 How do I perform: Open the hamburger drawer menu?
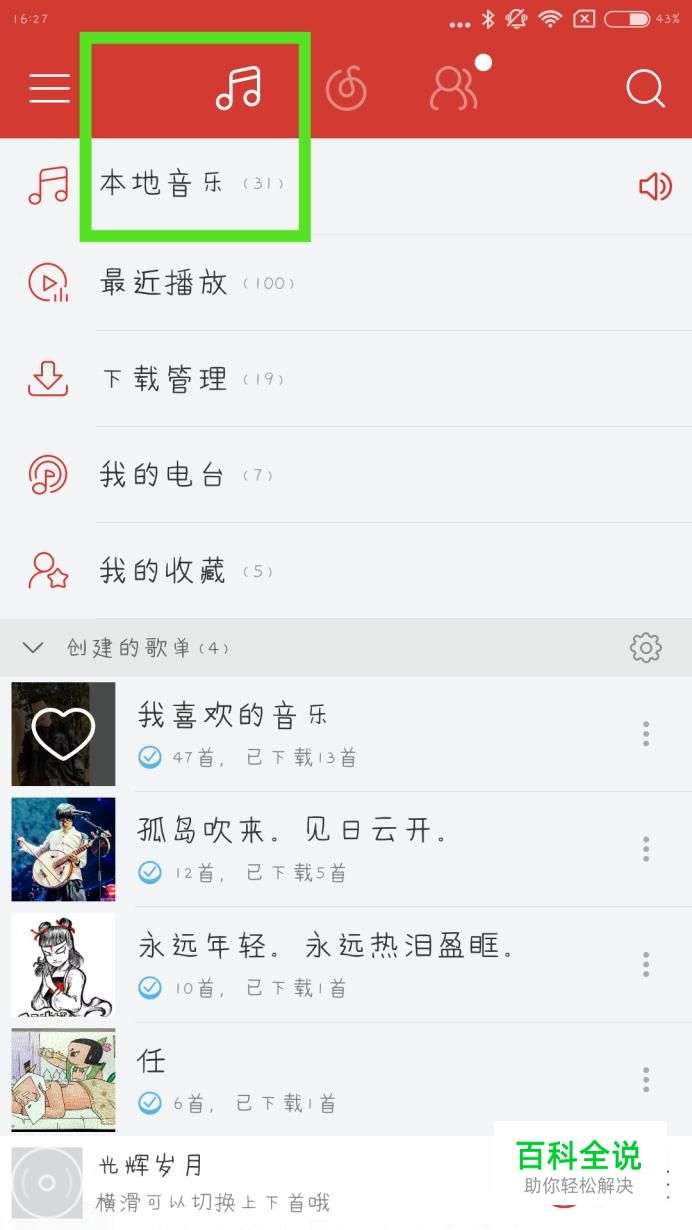point(49,88)
